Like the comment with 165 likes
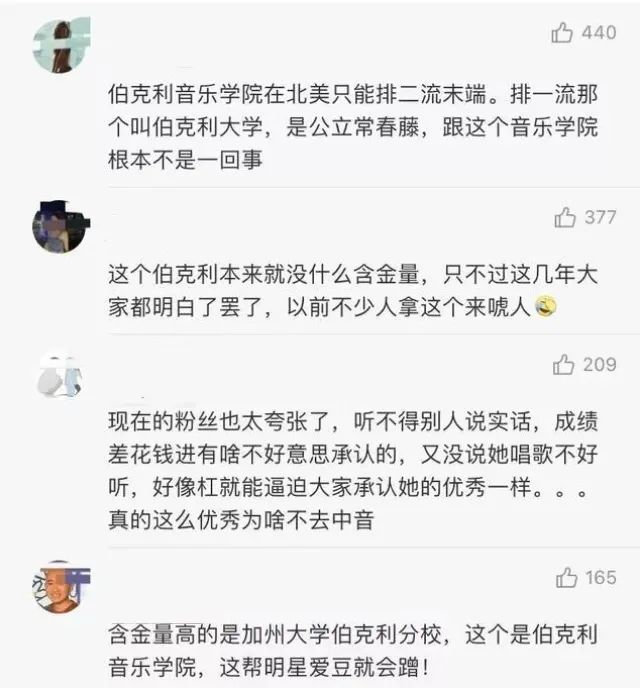Screen dimensions: 640x688 567,577
